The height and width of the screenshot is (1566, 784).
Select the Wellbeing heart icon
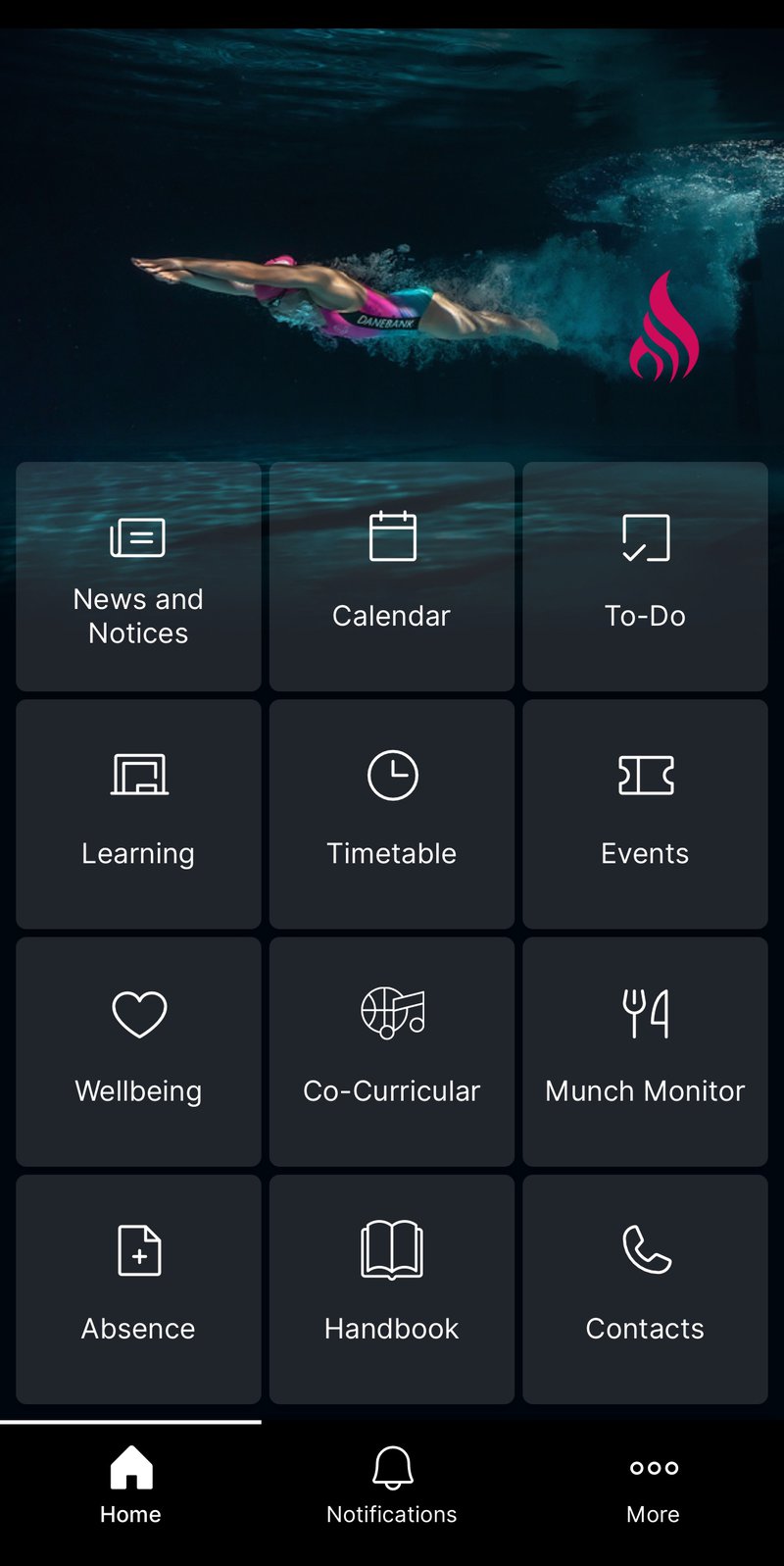[x=137, y=1012]
